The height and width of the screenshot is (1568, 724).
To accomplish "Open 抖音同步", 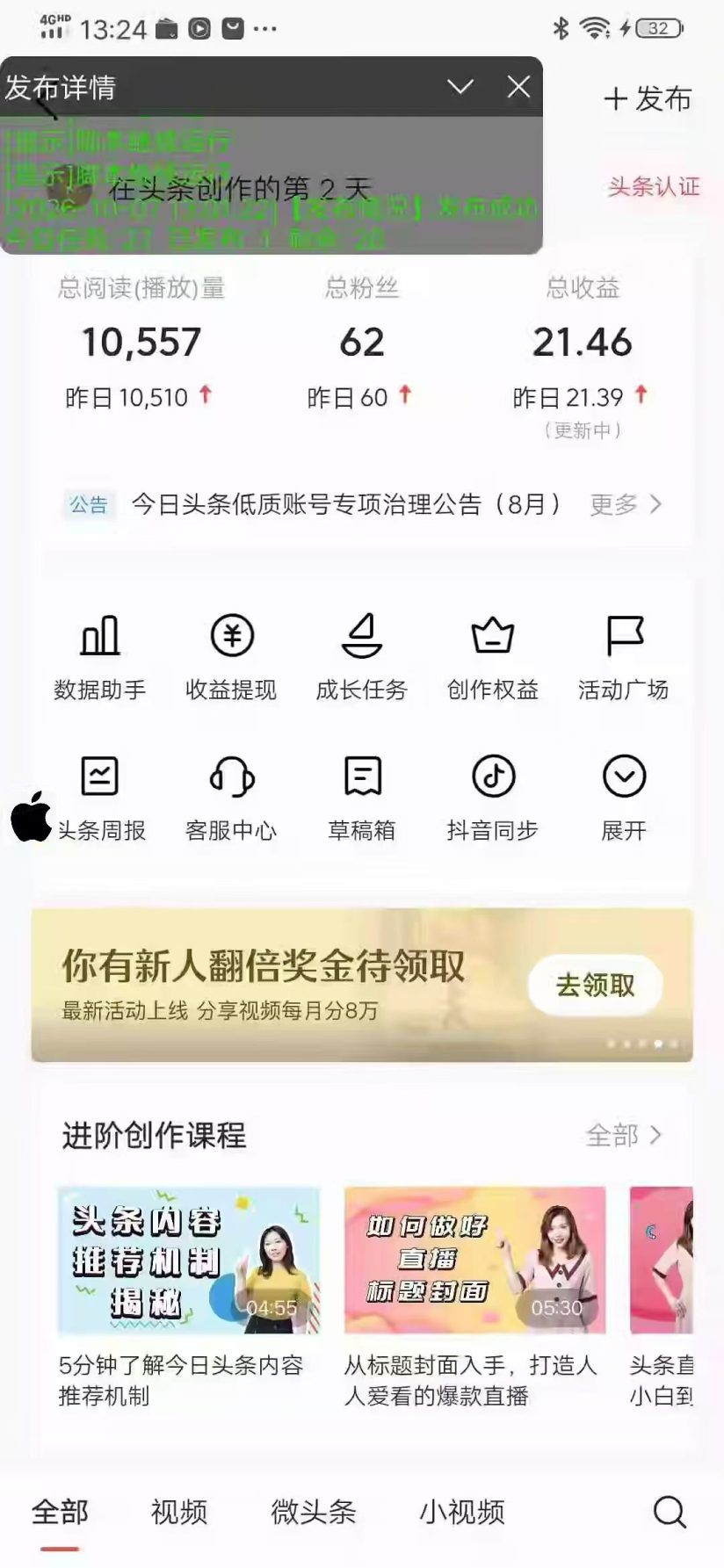I will pos(493,798).
